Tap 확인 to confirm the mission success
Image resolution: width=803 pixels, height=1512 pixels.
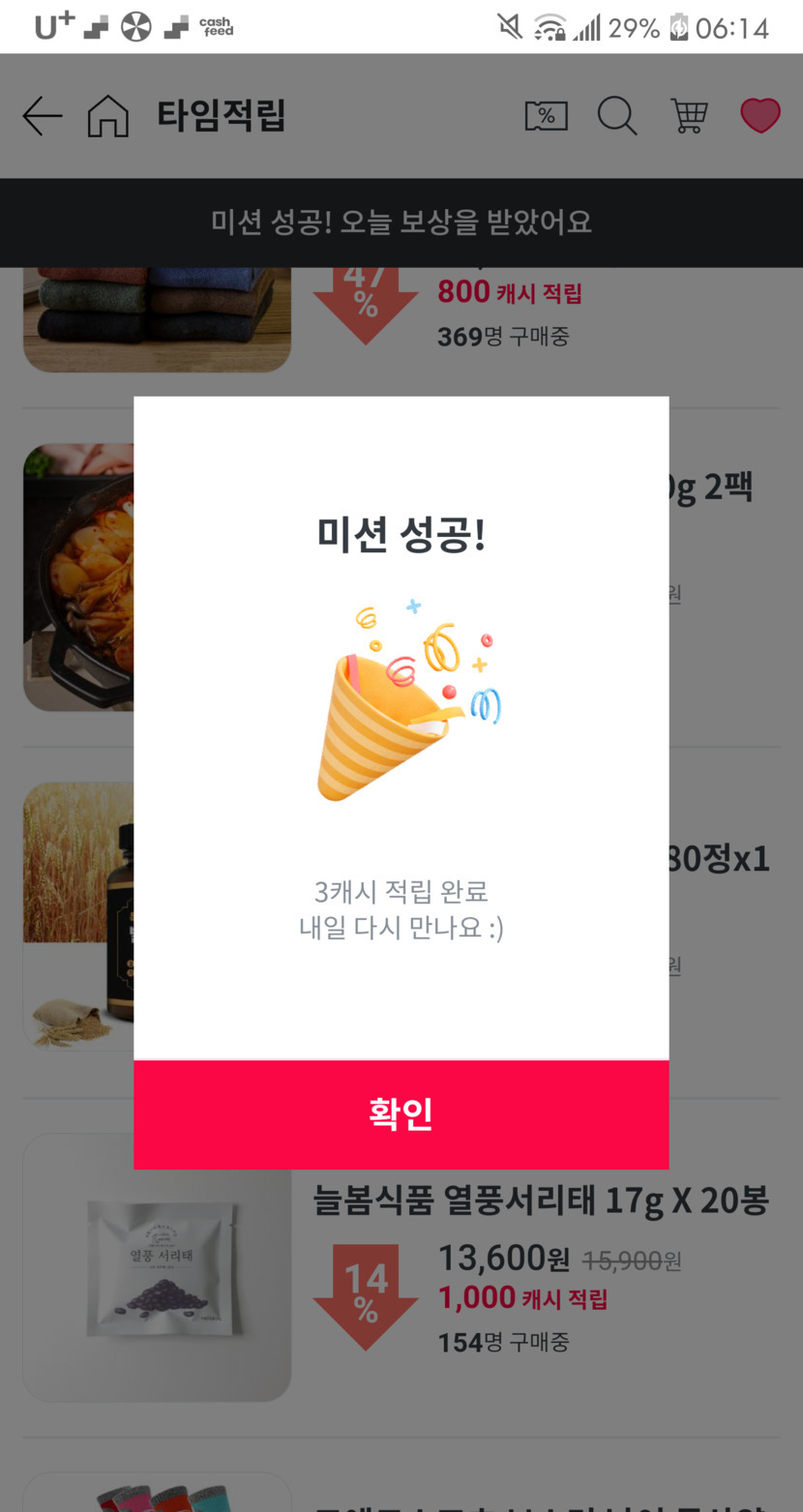point(401,1114)
